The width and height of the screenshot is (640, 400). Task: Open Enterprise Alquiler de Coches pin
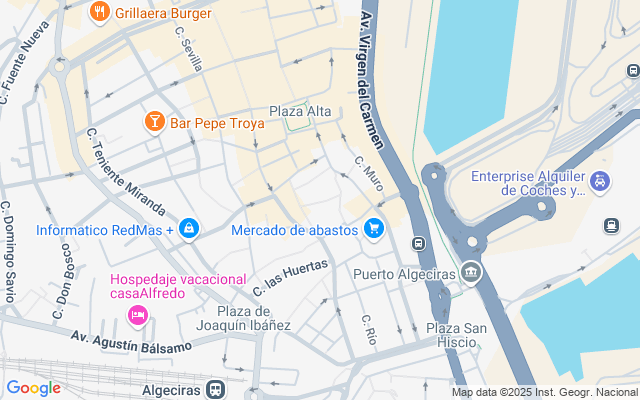(599, 182)
